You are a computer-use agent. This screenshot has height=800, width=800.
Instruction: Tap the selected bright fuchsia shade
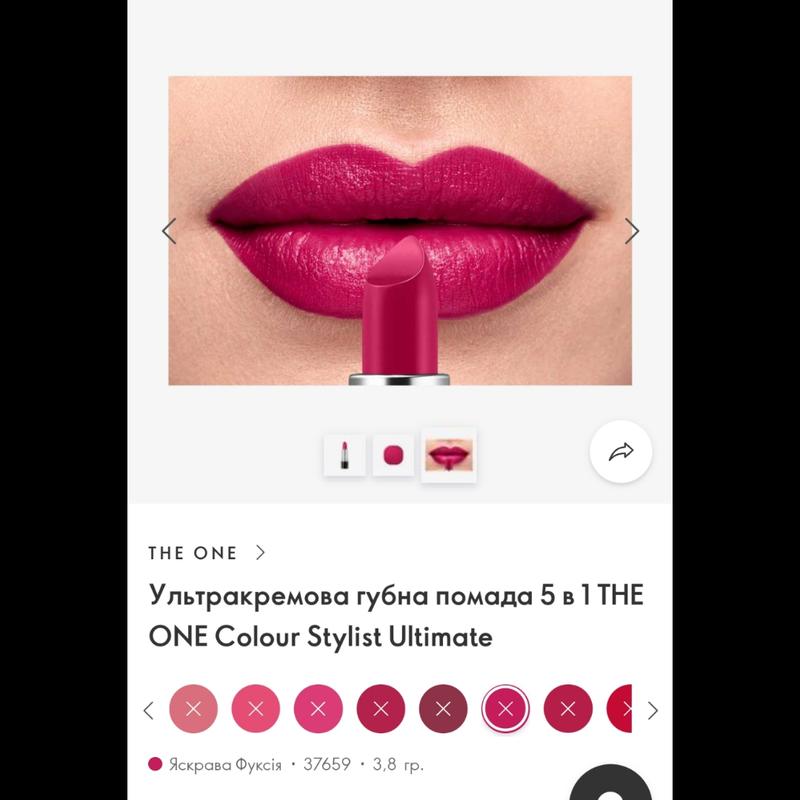505,710
